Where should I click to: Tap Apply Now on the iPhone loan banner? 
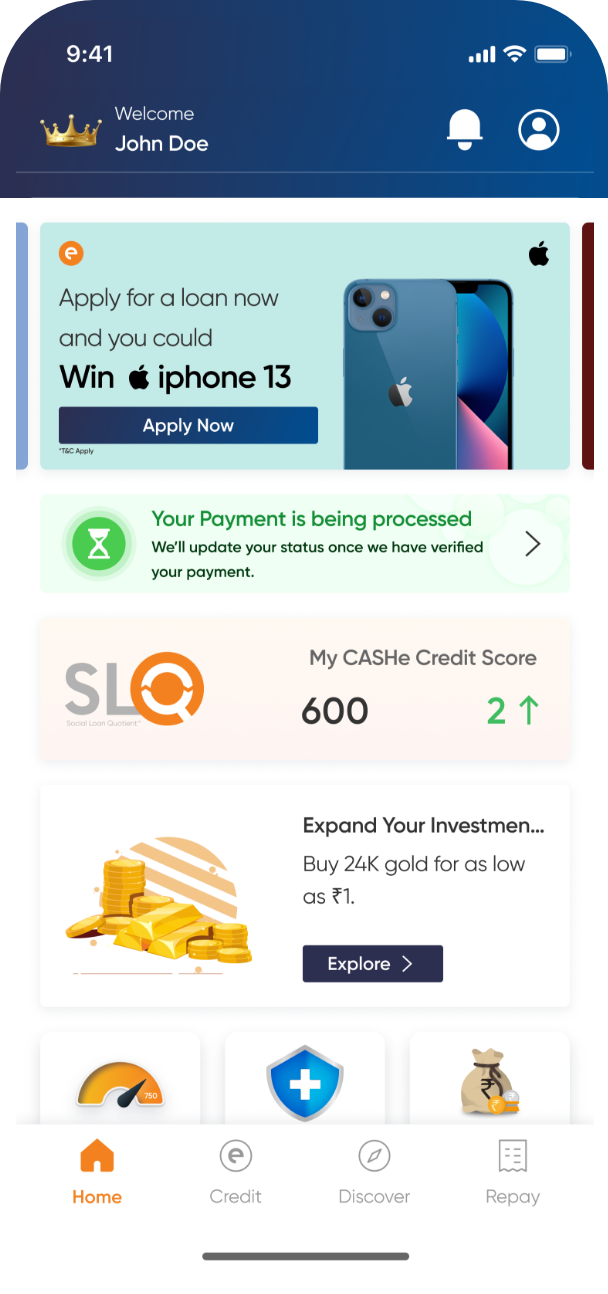point(188,425)
